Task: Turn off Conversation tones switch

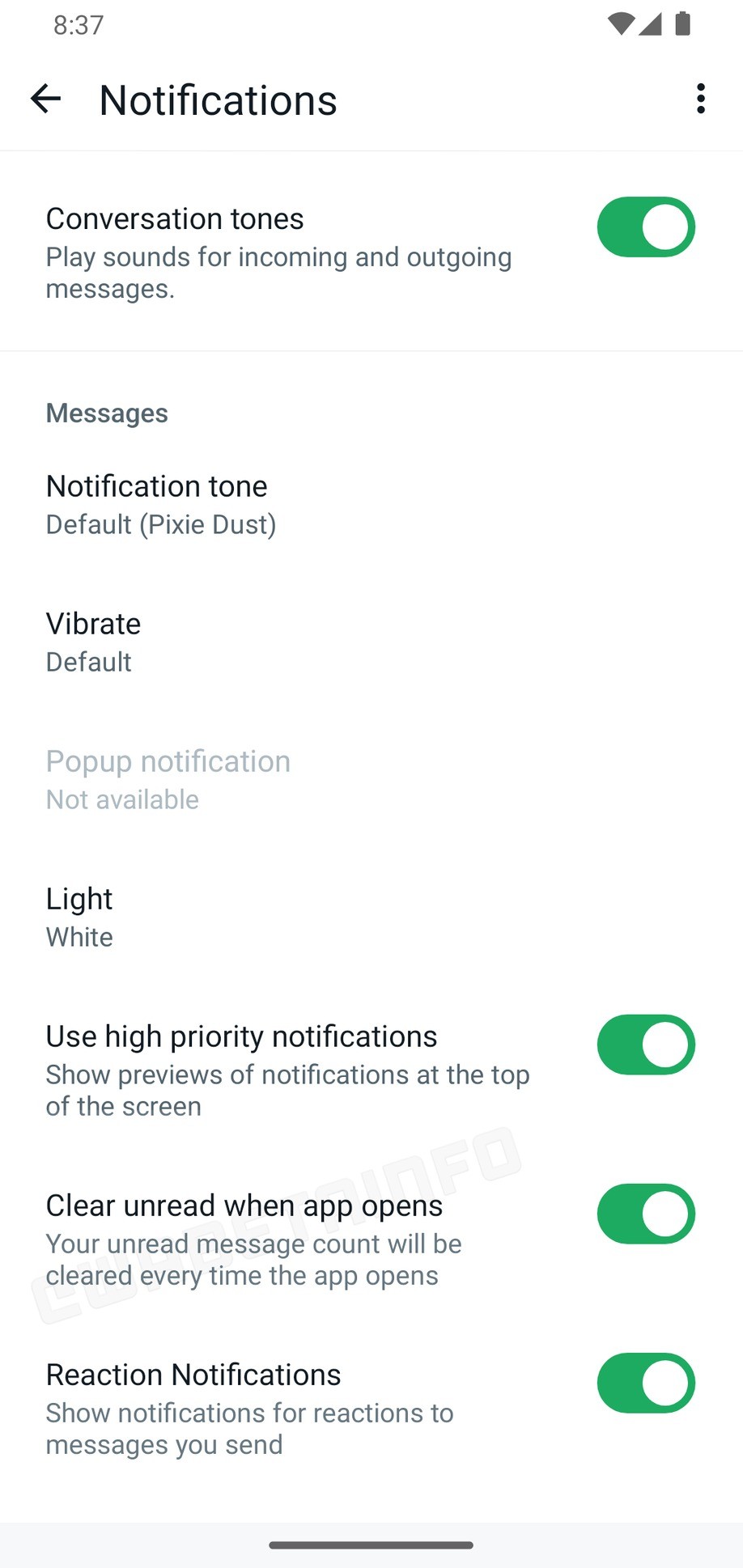Action: pos(646,227)
